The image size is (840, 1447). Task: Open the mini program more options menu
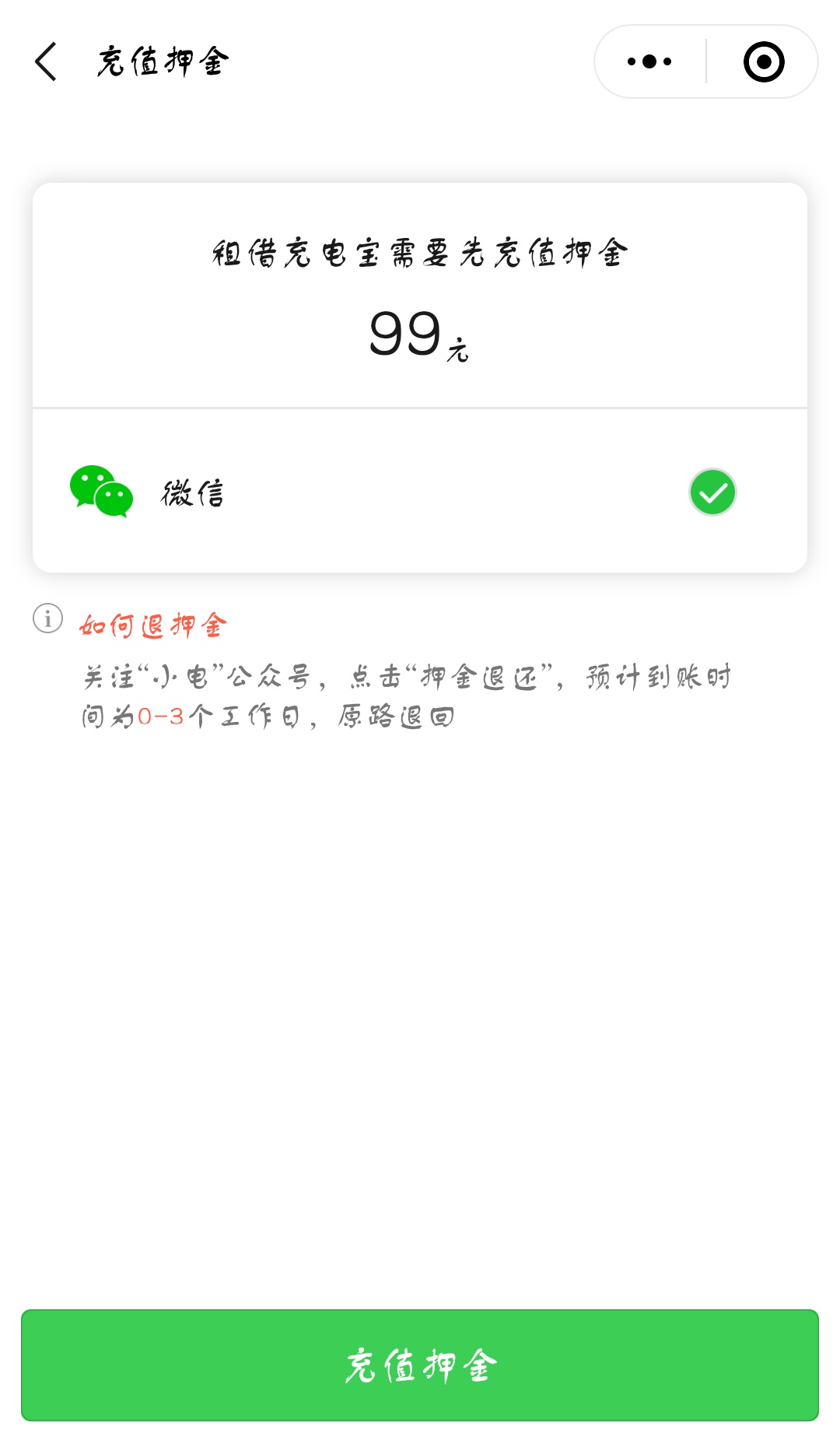pyautogui.click(x=649, y=61)
